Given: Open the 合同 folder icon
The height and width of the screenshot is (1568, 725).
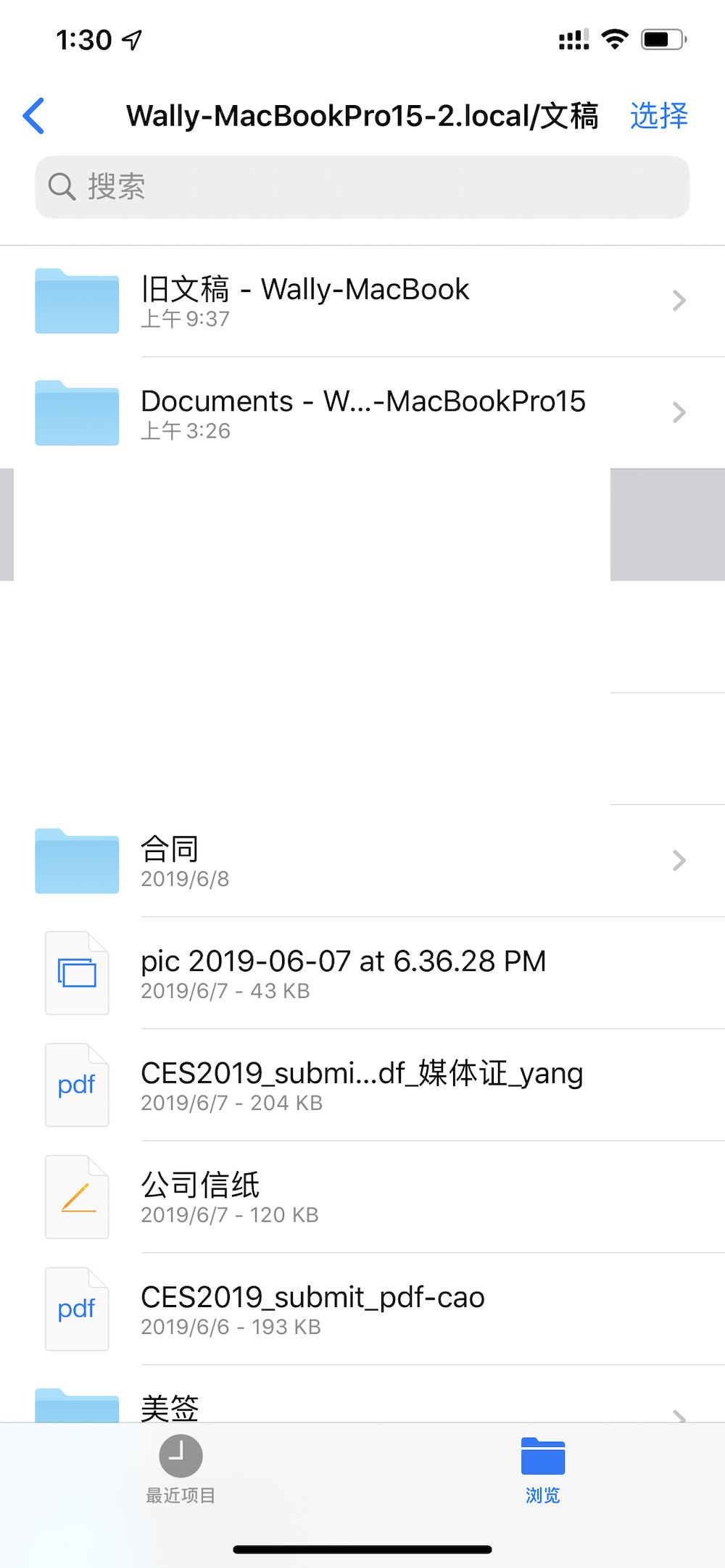Looking at the screenshot, I should pos(76,861).
